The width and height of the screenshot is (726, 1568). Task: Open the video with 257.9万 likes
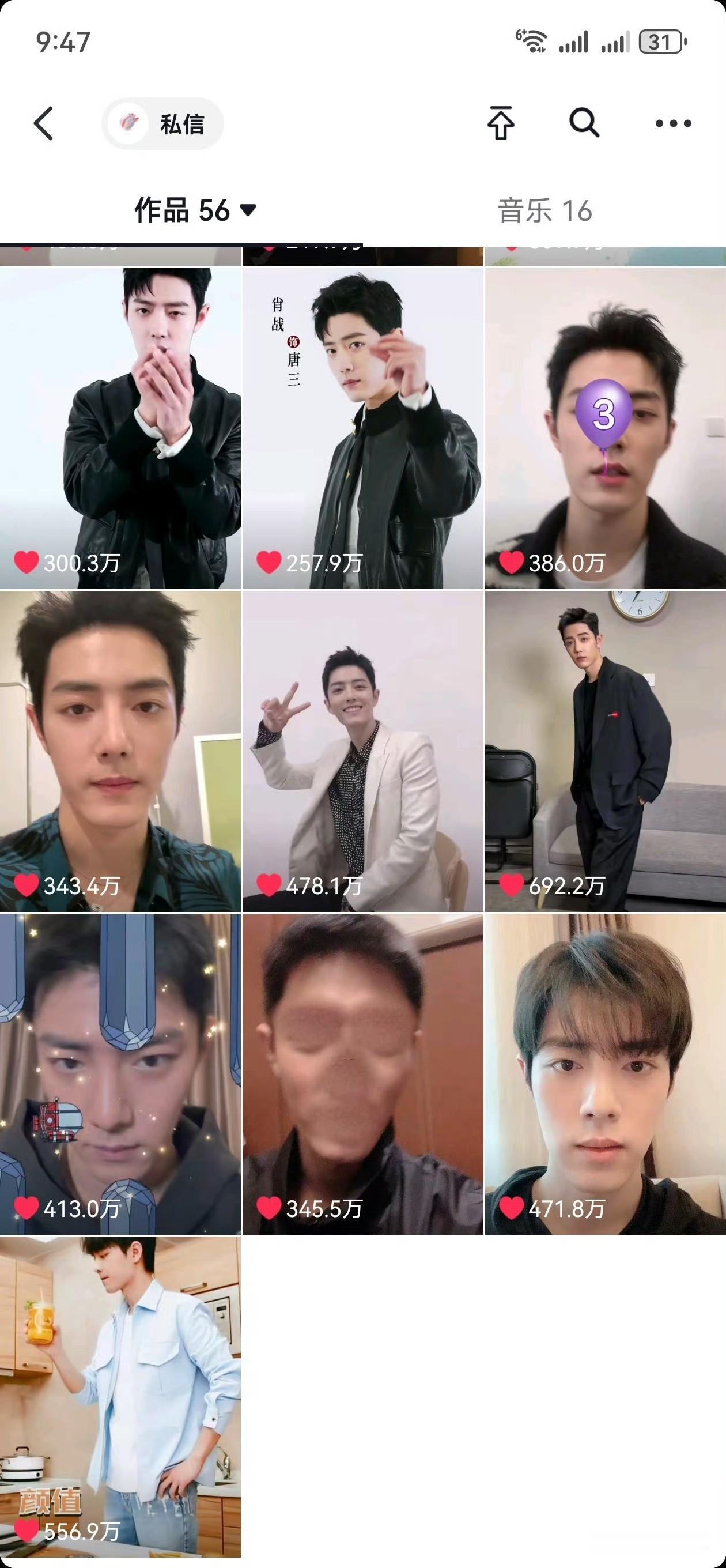pyautogui.click(x=362, y=428)
